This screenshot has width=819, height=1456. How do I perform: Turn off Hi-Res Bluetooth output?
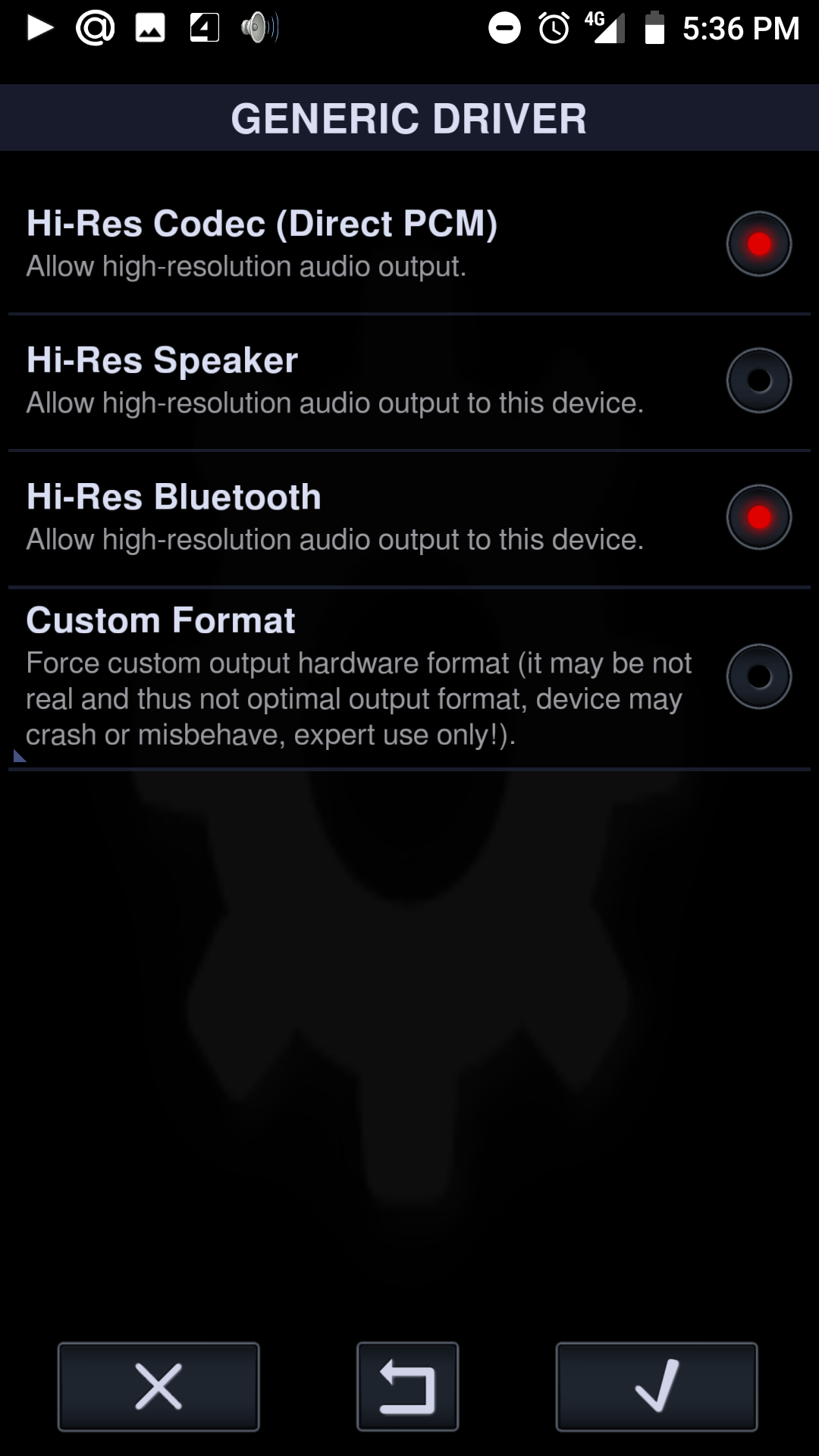pyautogui.click(x=758, y=517)
